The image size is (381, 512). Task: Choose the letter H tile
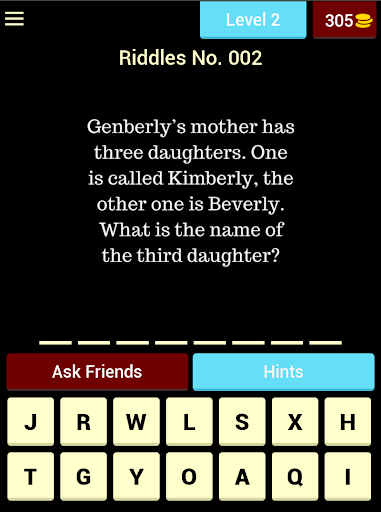point(348,422)
